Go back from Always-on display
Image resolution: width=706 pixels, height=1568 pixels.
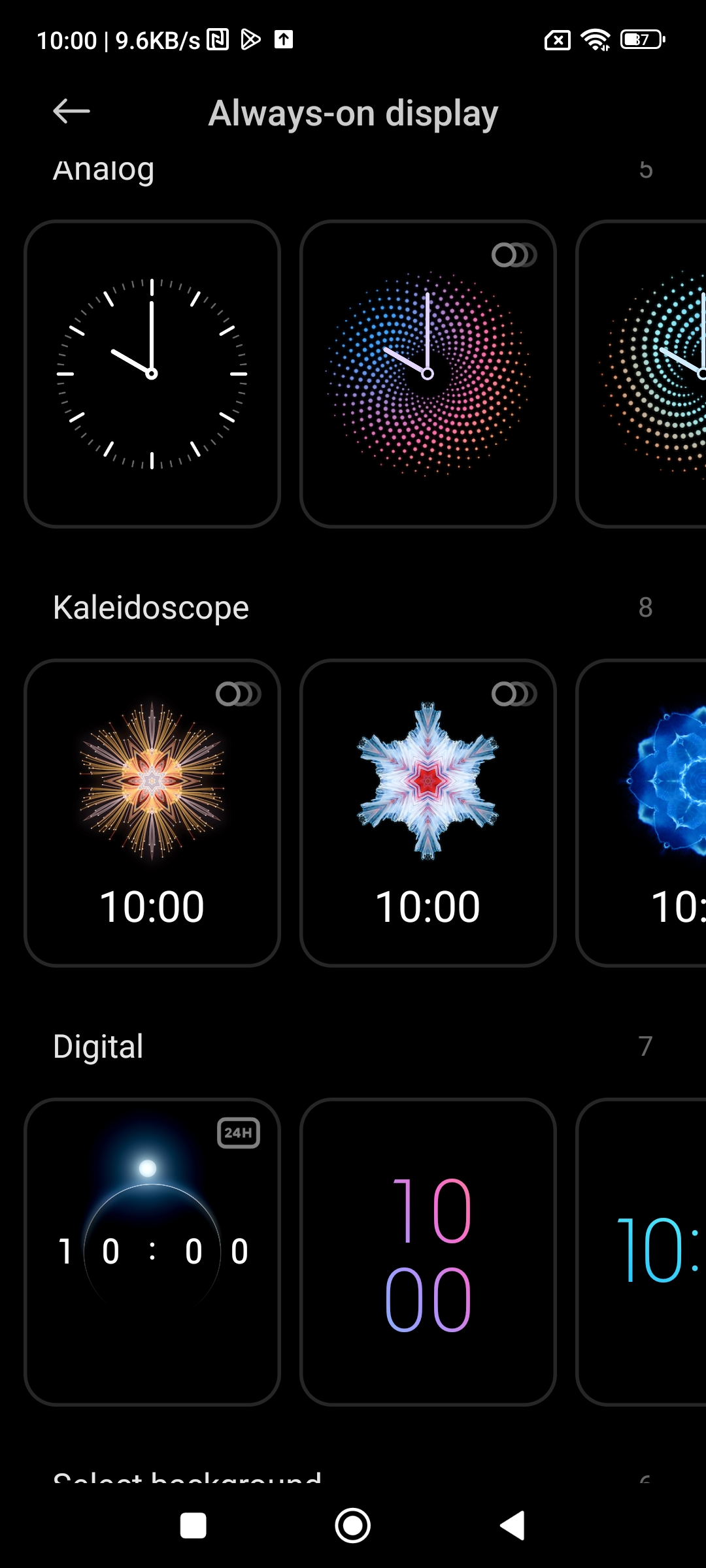click(x=71, y=112)
